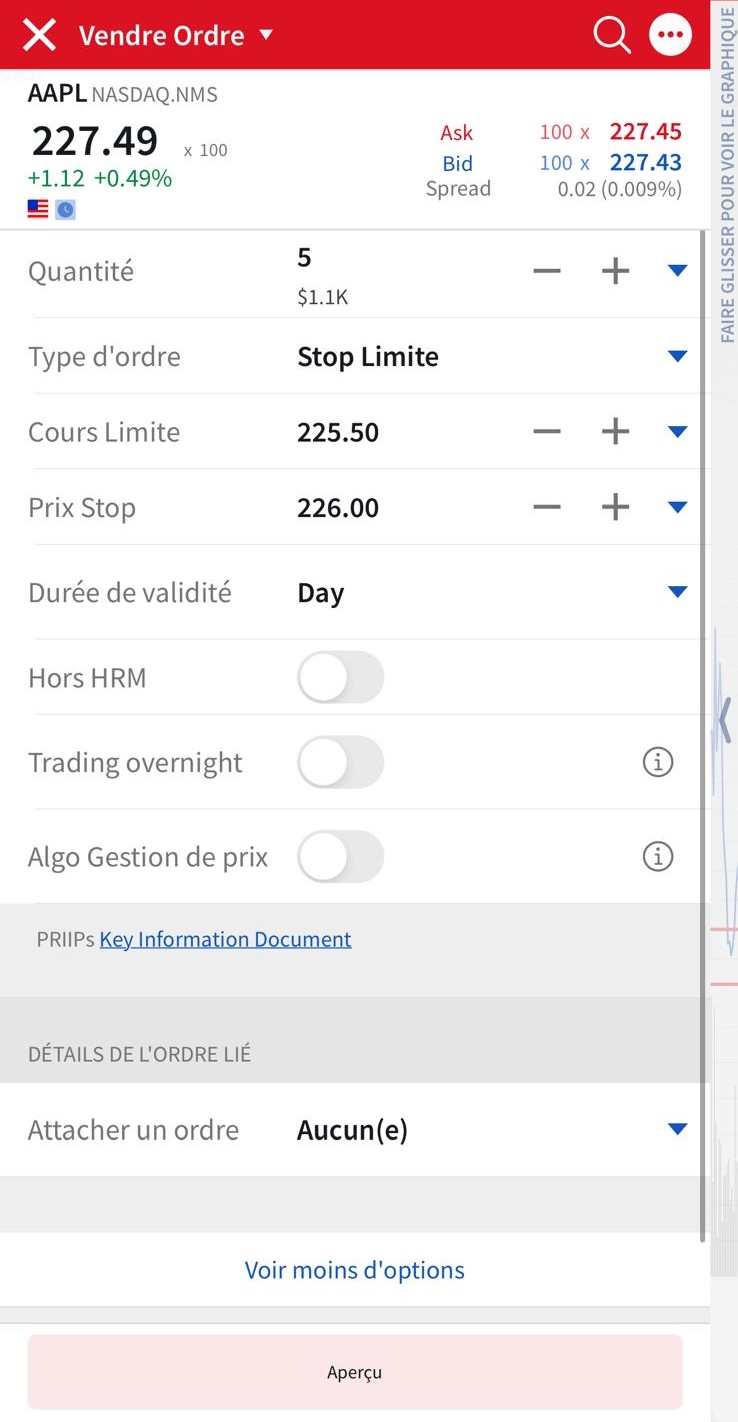Open the three-dot overflow menu
This screenshot has width=738, height=1422.
(670, 35)
